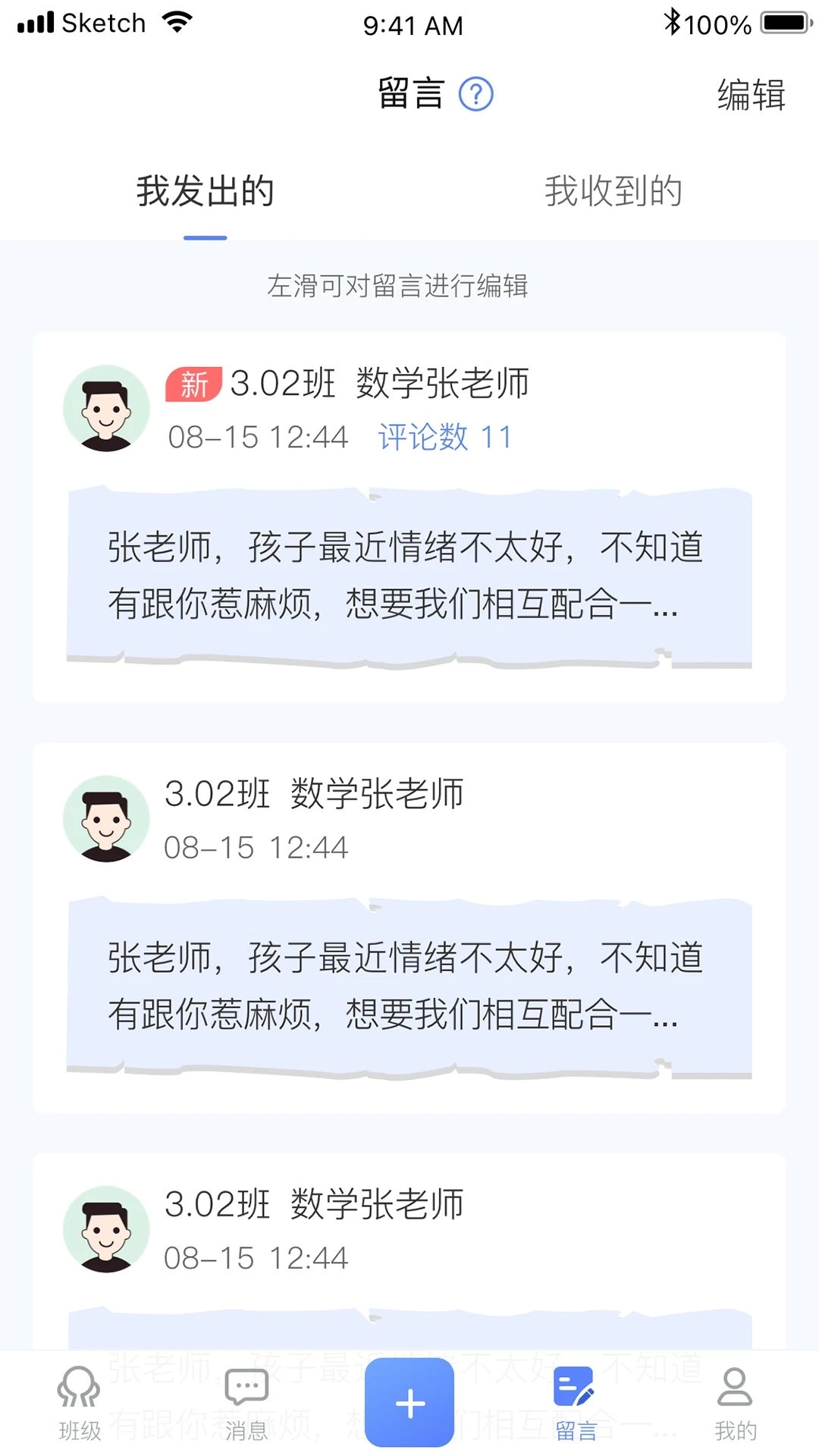
Task: Stay on the 我发出的 tab
Action: (206, 192)
